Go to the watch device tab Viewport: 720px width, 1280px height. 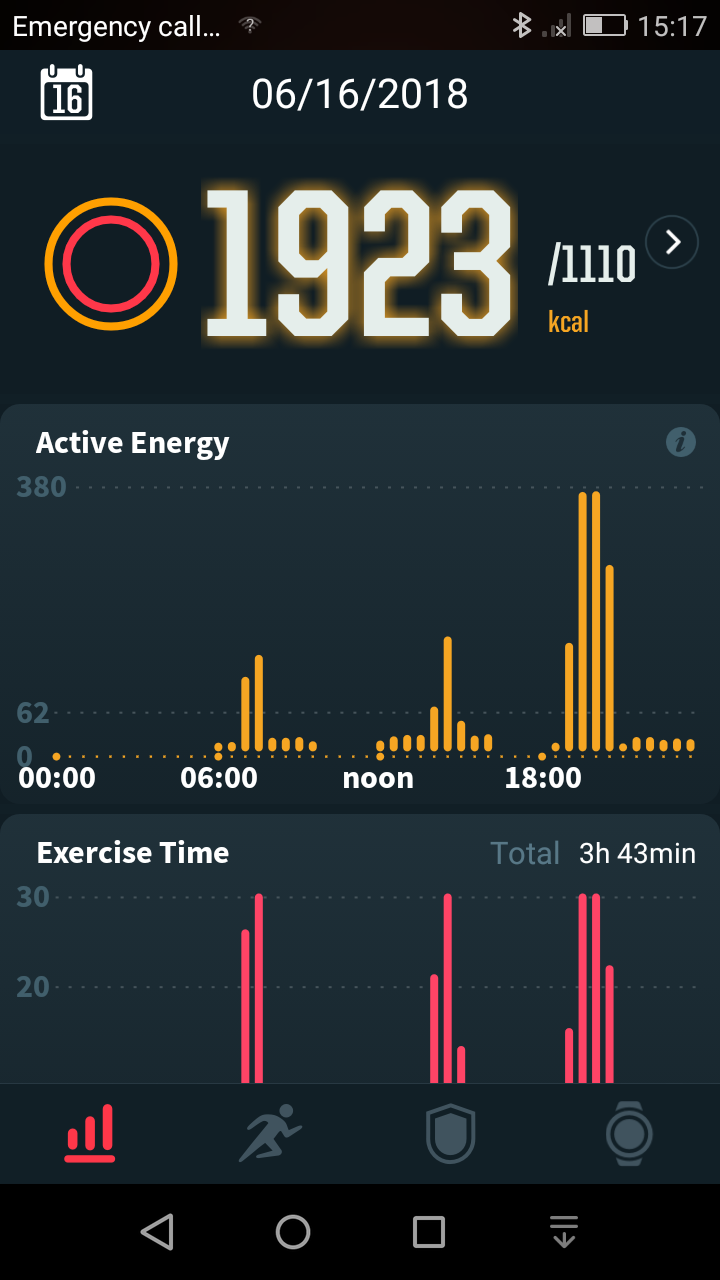click(629, 1134)
